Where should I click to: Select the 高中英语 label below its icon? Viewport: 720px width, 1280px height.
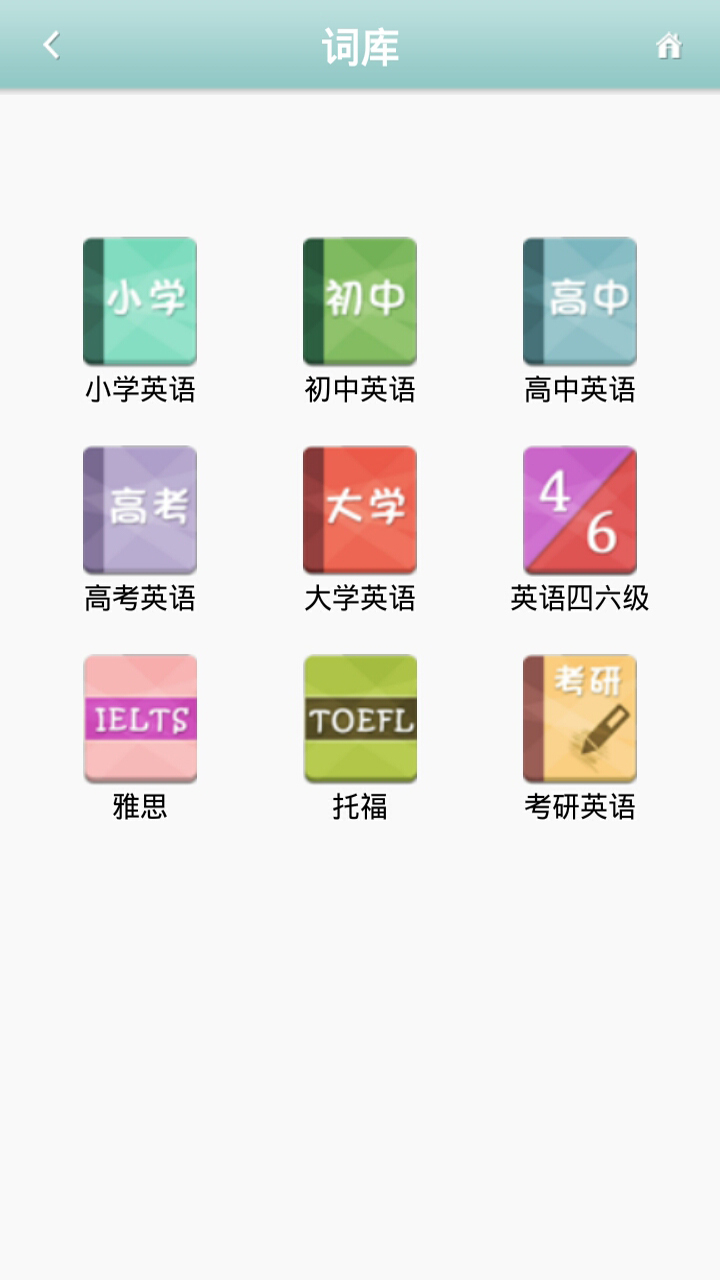pyautogui.click(x=580, y=389)
